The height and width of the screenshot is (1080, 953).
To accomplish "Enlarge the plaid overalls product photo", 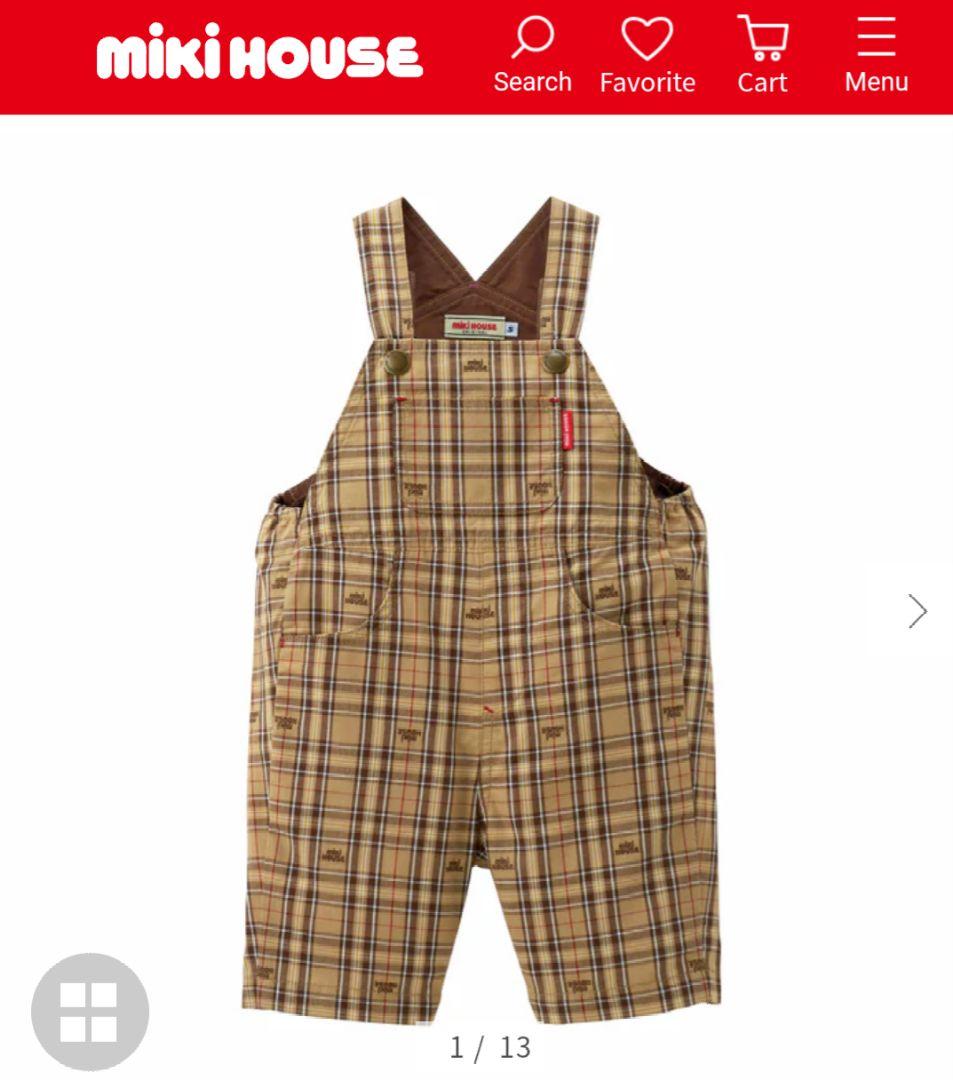I will click(x=480, y=610).
